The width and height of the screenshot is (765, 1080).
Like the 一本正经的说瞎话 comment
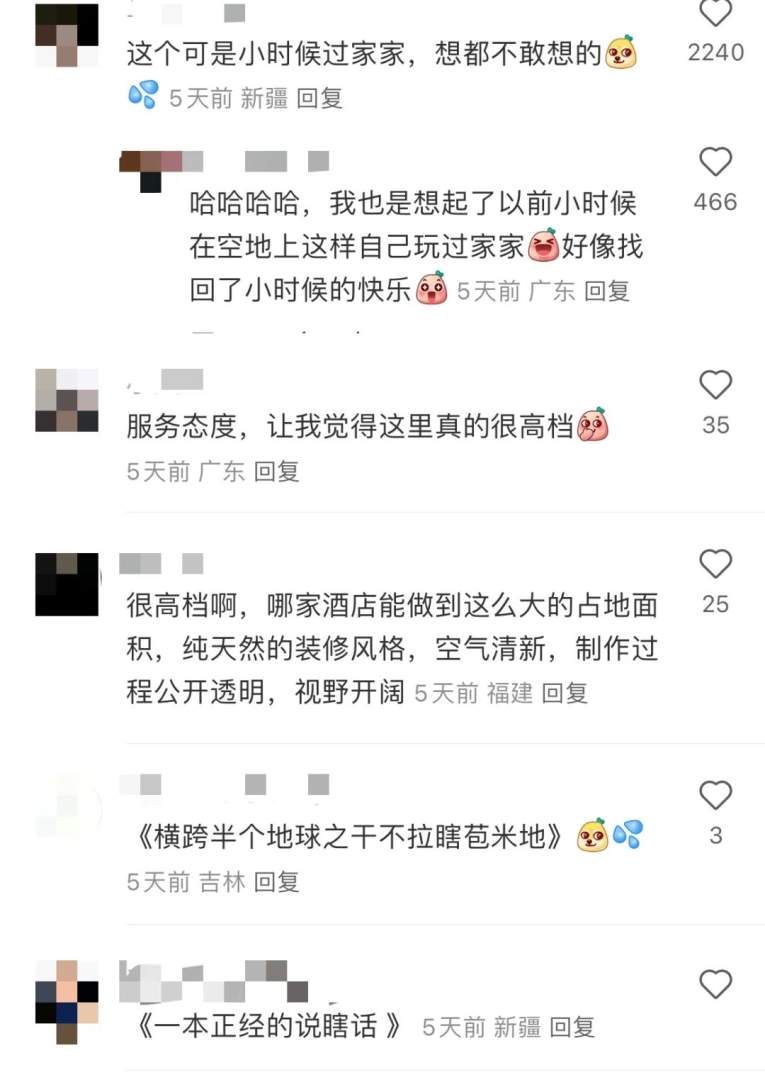715,984
